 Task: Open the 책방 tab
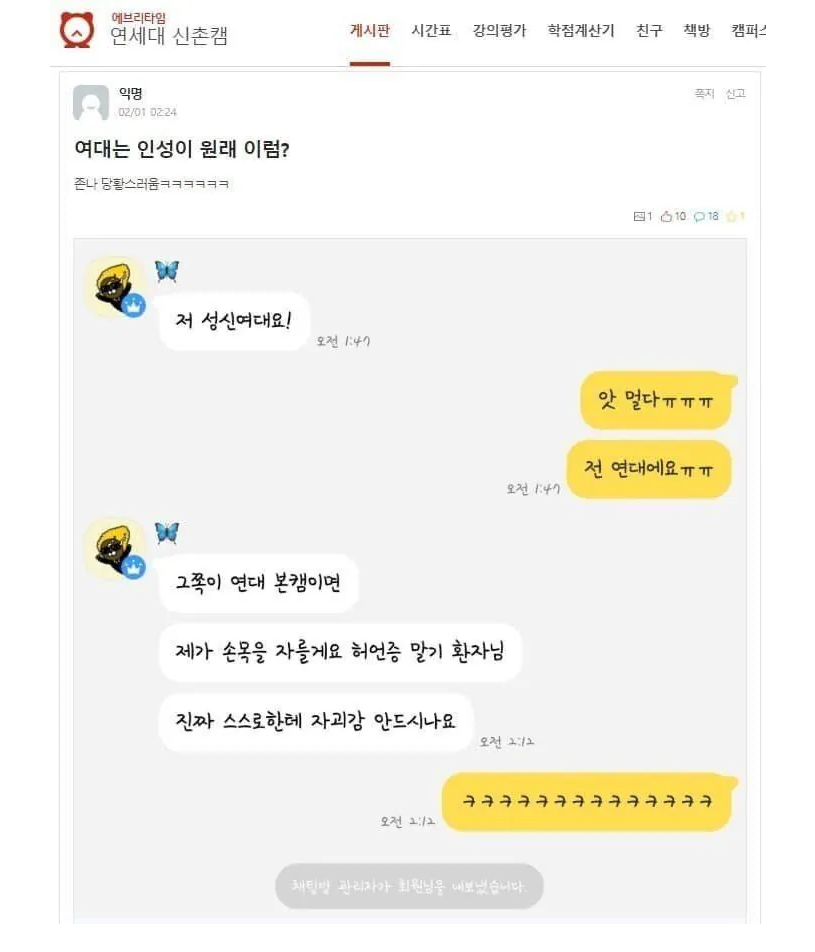pyautogui.click(x=697, y=31)
